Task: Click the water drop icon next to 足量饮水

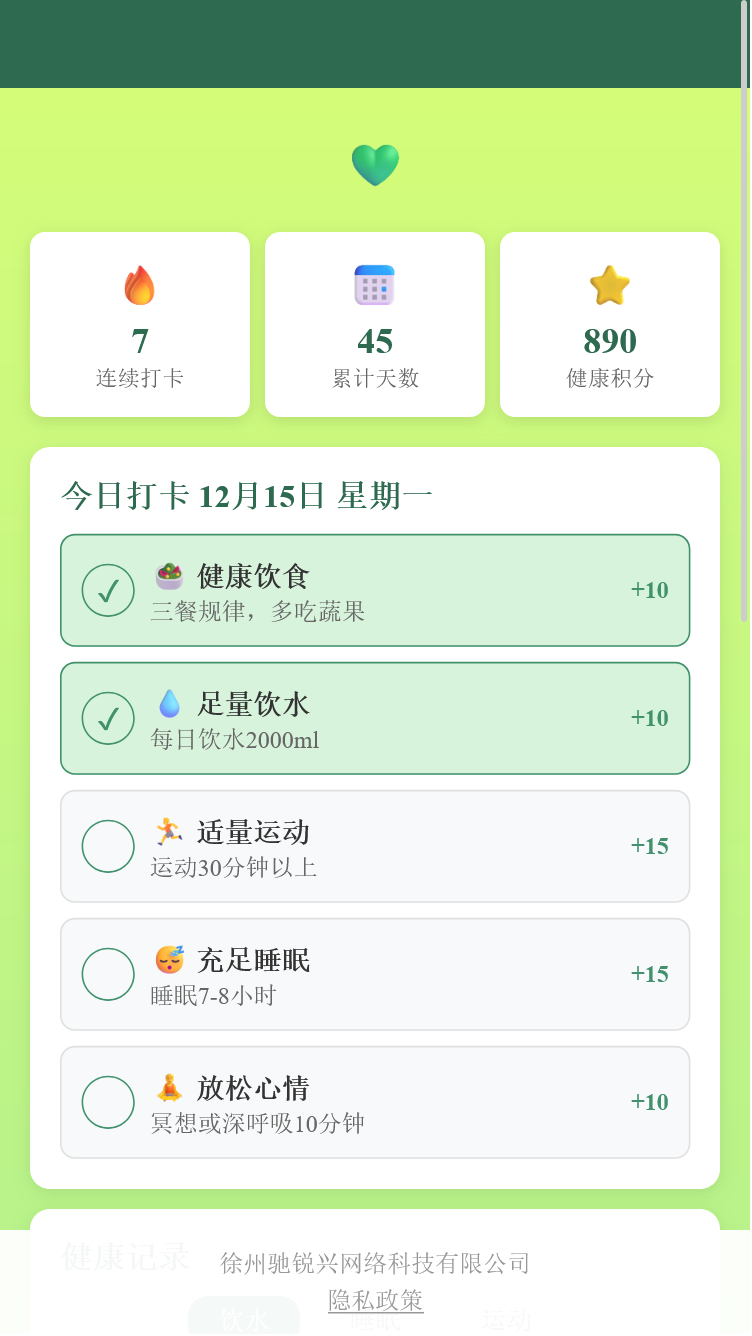Action: coord(168,704)
